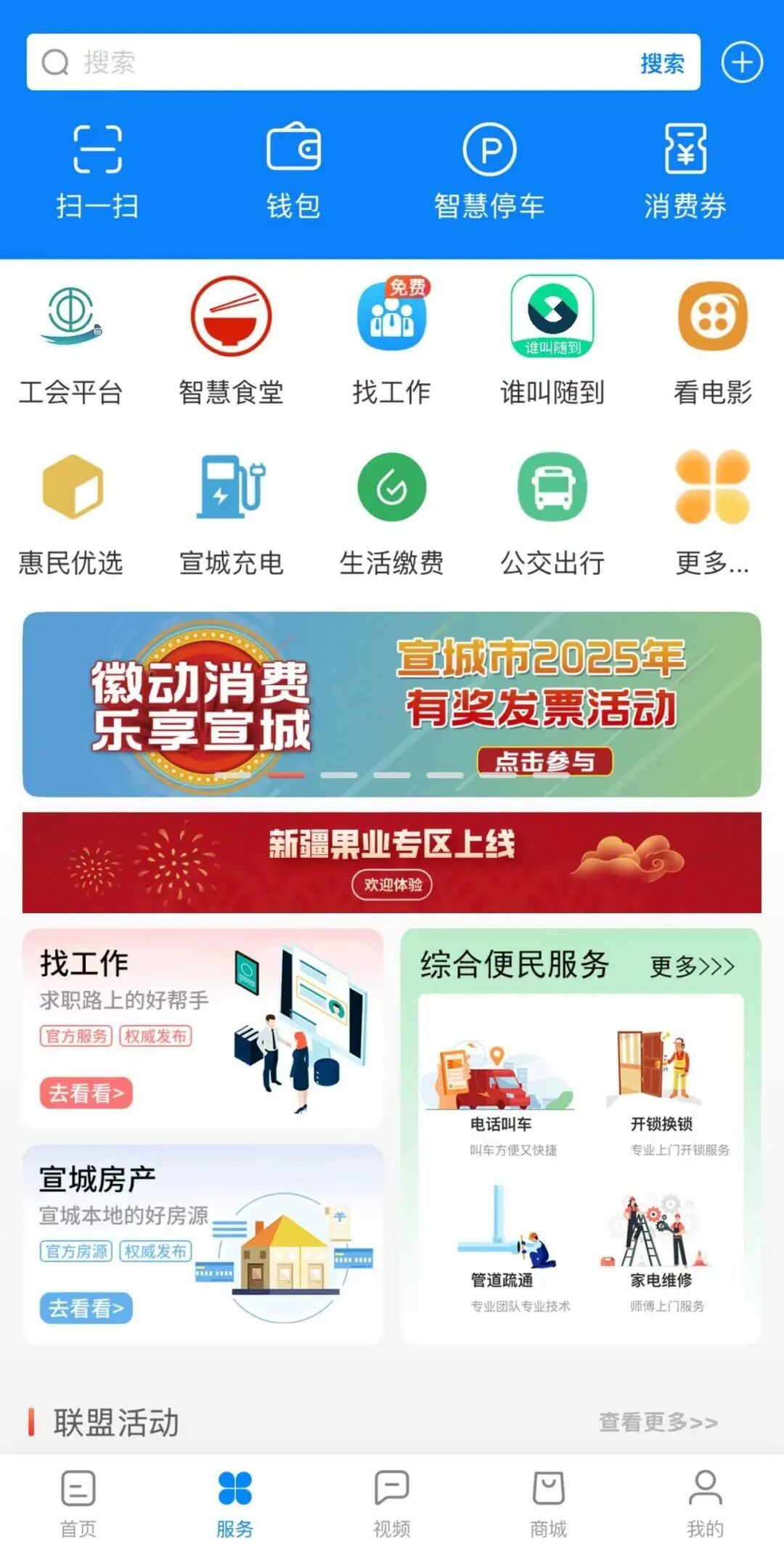The image size is (784, 1568).
Task: Tap the blue 搜索 button
Action: [661, 63]
